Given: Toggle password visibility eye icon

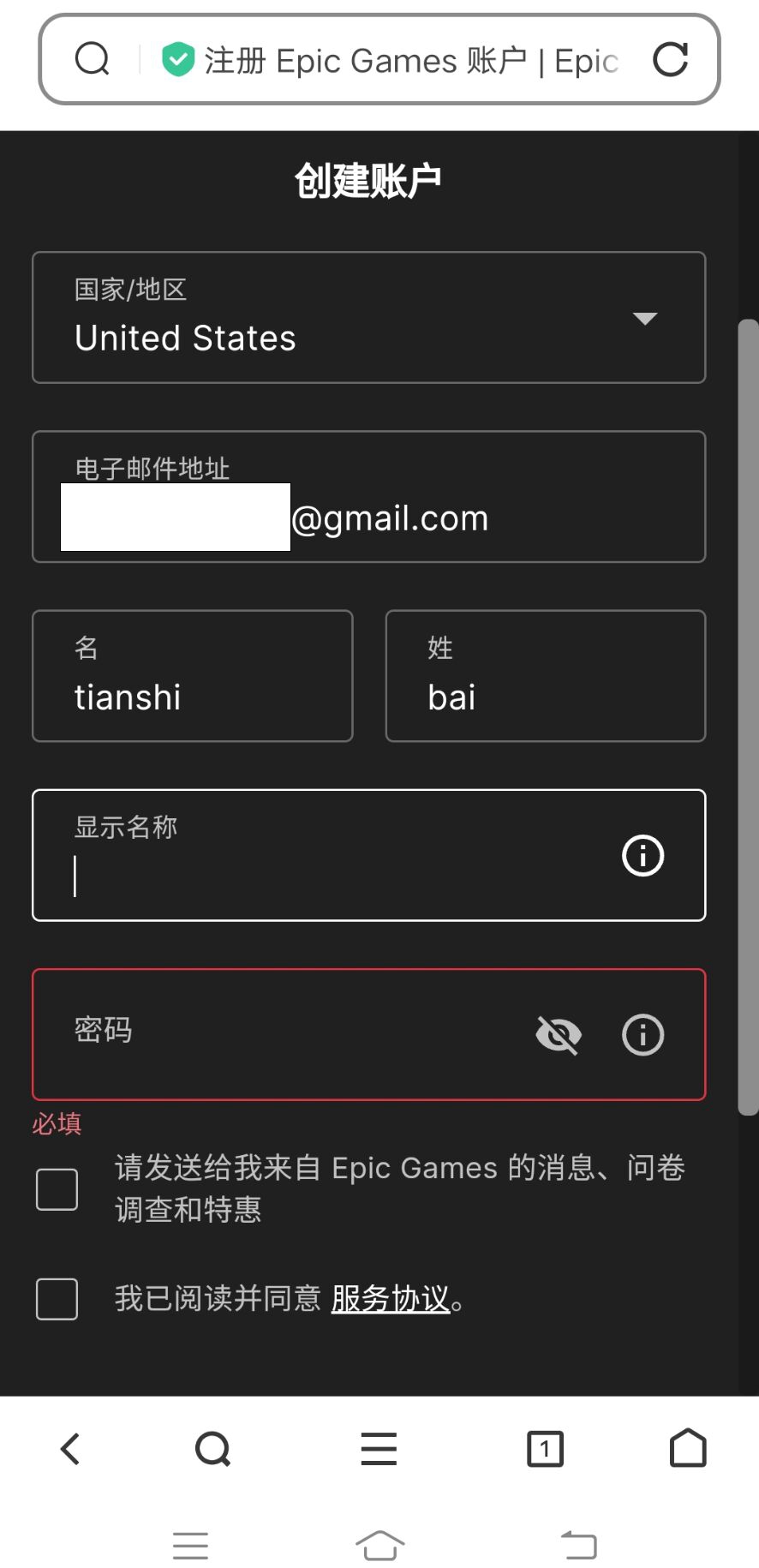Looking at the screenshot, I should pos(559,1035).
